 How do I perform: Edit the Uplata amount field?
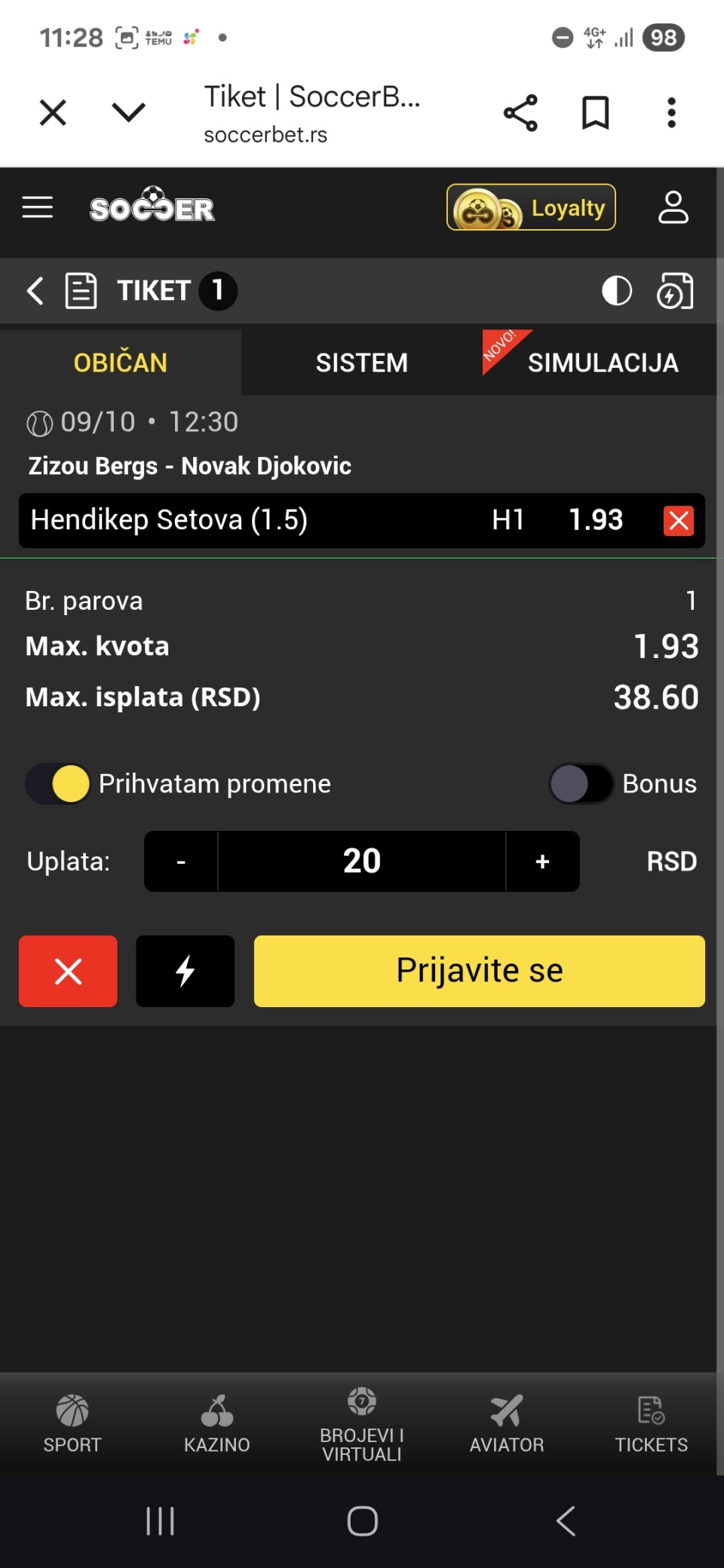tap(362, 862)
